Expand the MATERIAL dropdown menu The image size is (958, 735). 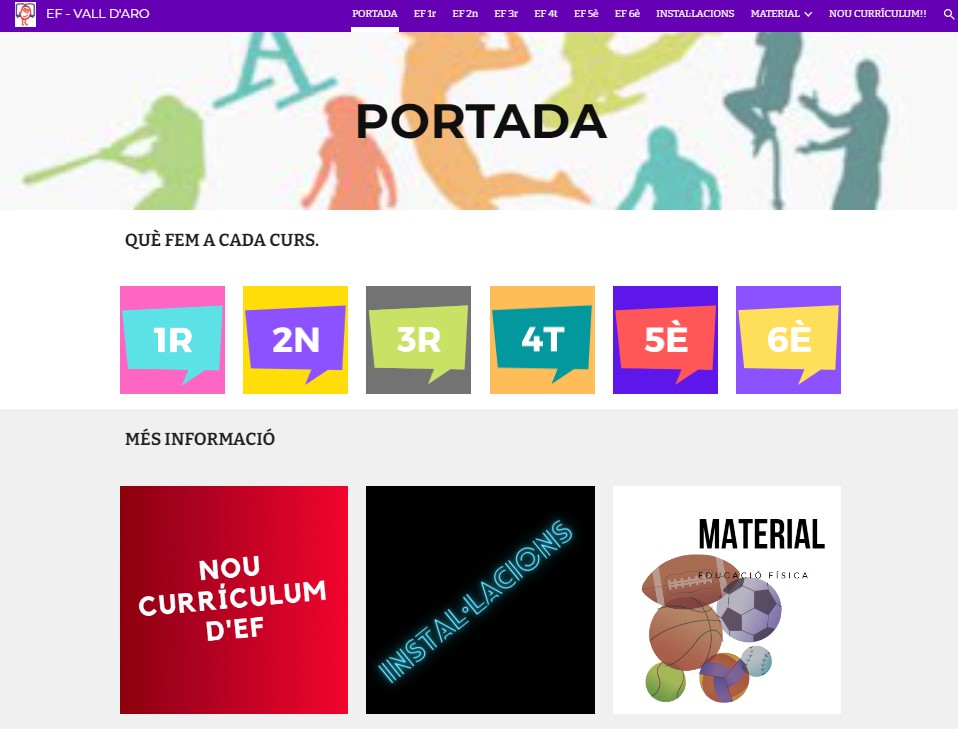click(x=781, y=14)
